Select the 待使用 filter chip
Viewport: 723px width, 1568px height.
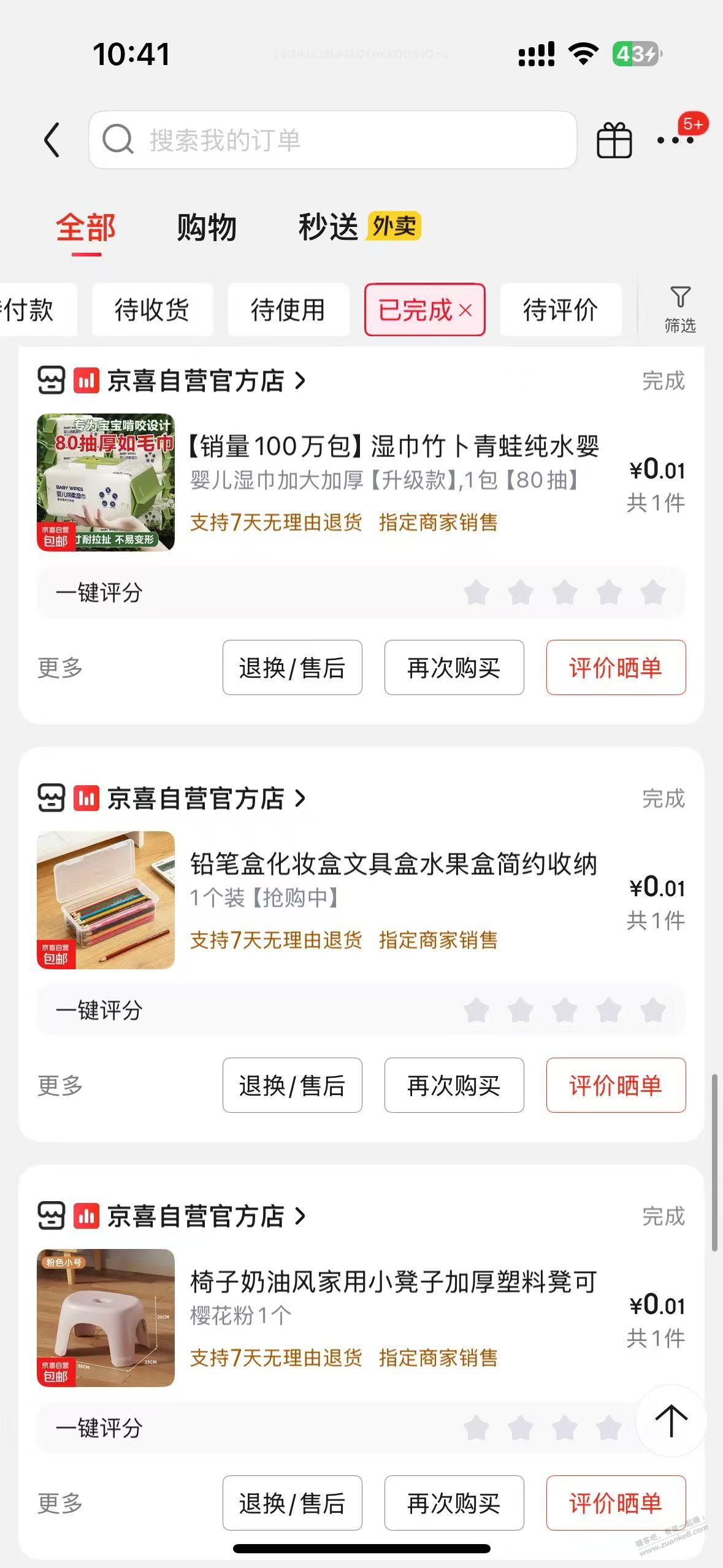click(288, 310)
